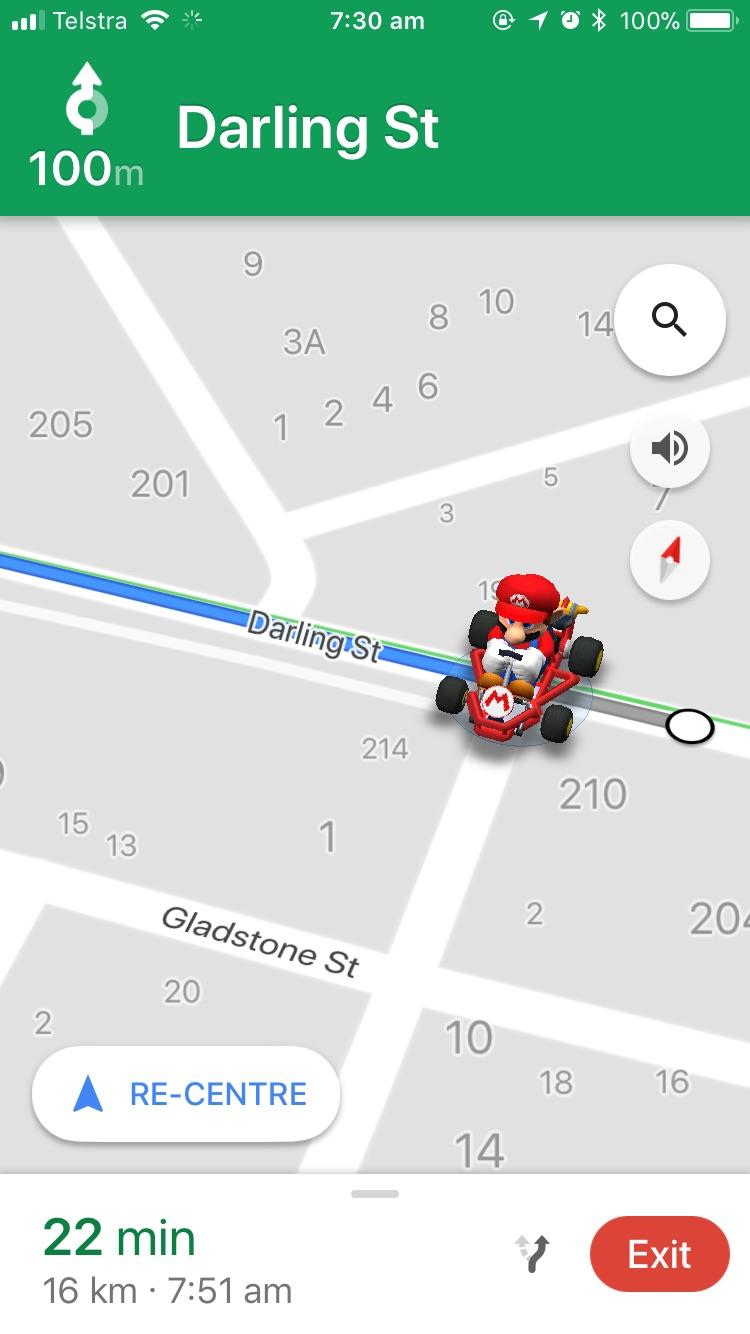Tap the compass to reorient the map

[x=669, y=560]
